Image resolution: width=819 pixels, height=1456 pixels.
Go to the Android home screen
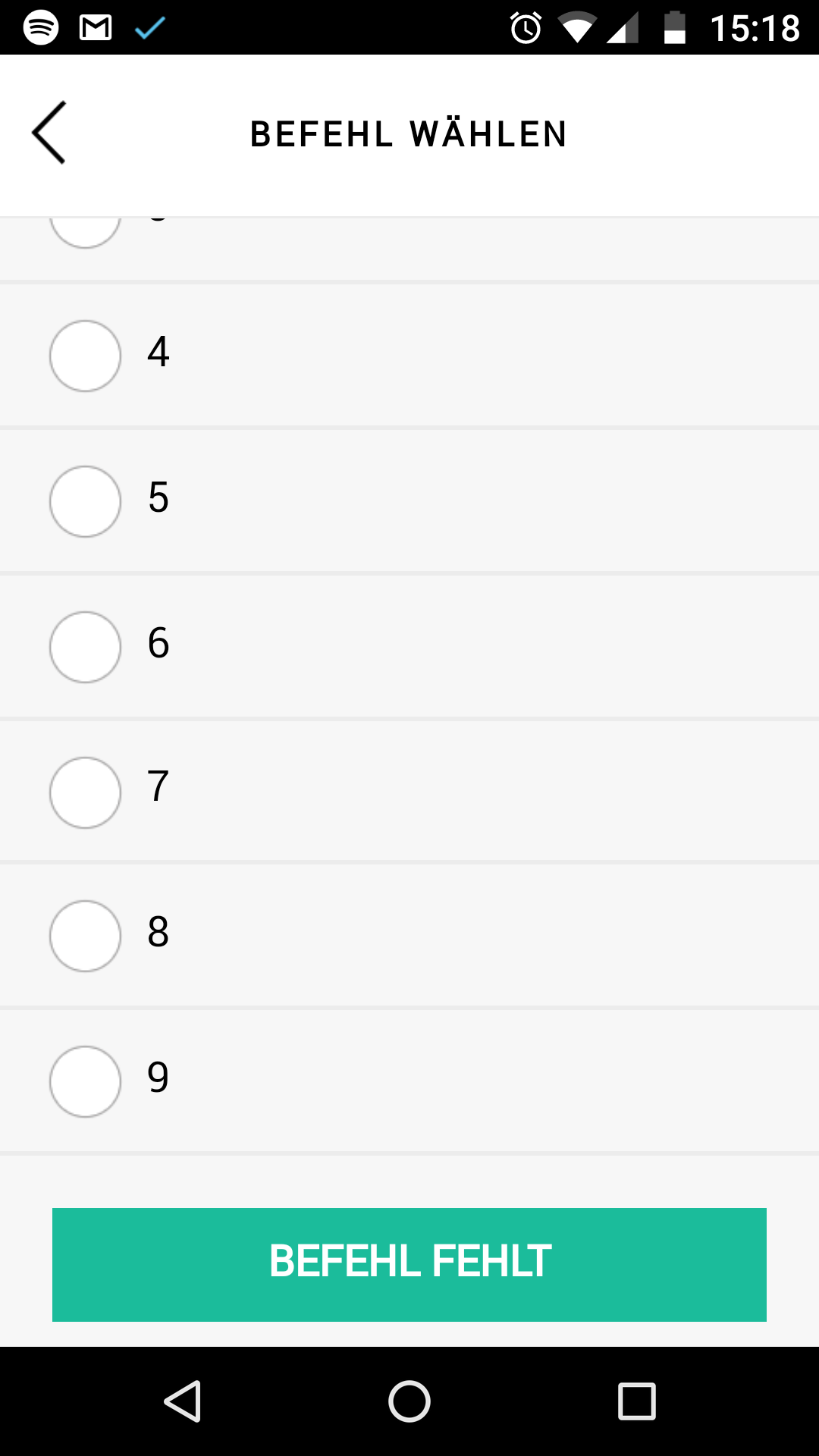(x=409, y=1401)
